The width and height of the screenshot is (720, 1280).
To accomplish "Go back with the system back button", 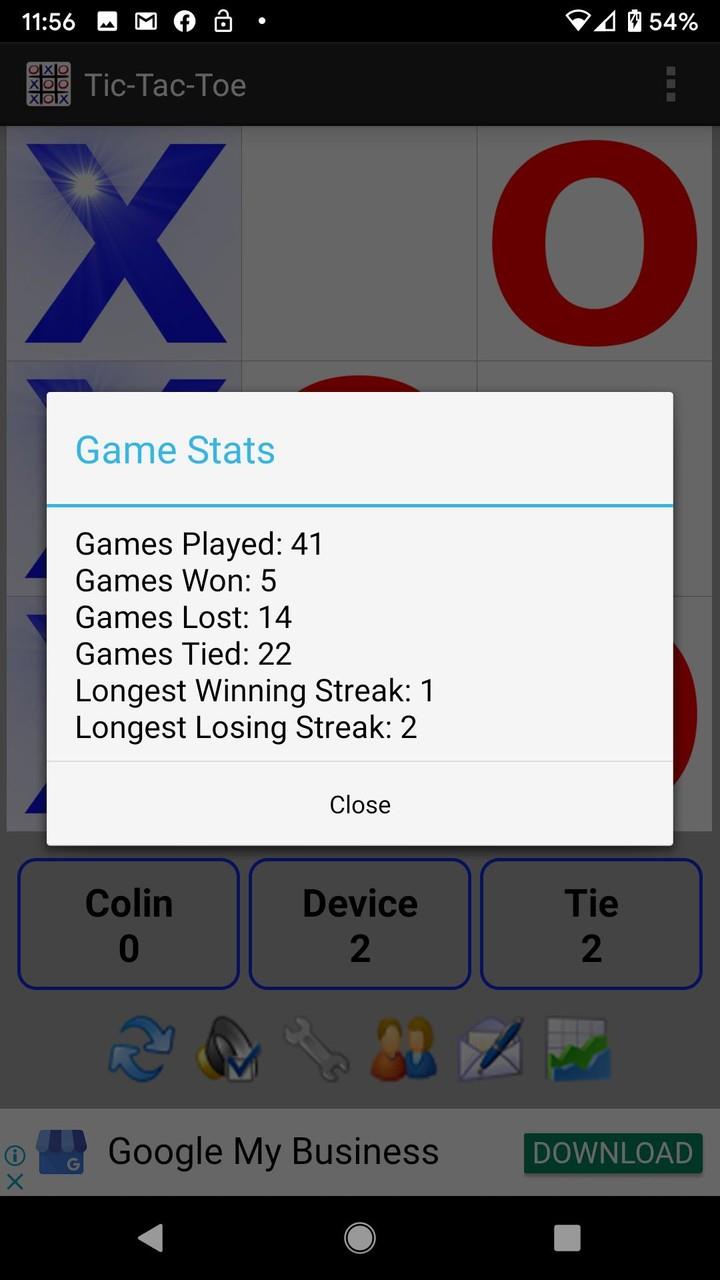I will click(x=151, y=1238).
